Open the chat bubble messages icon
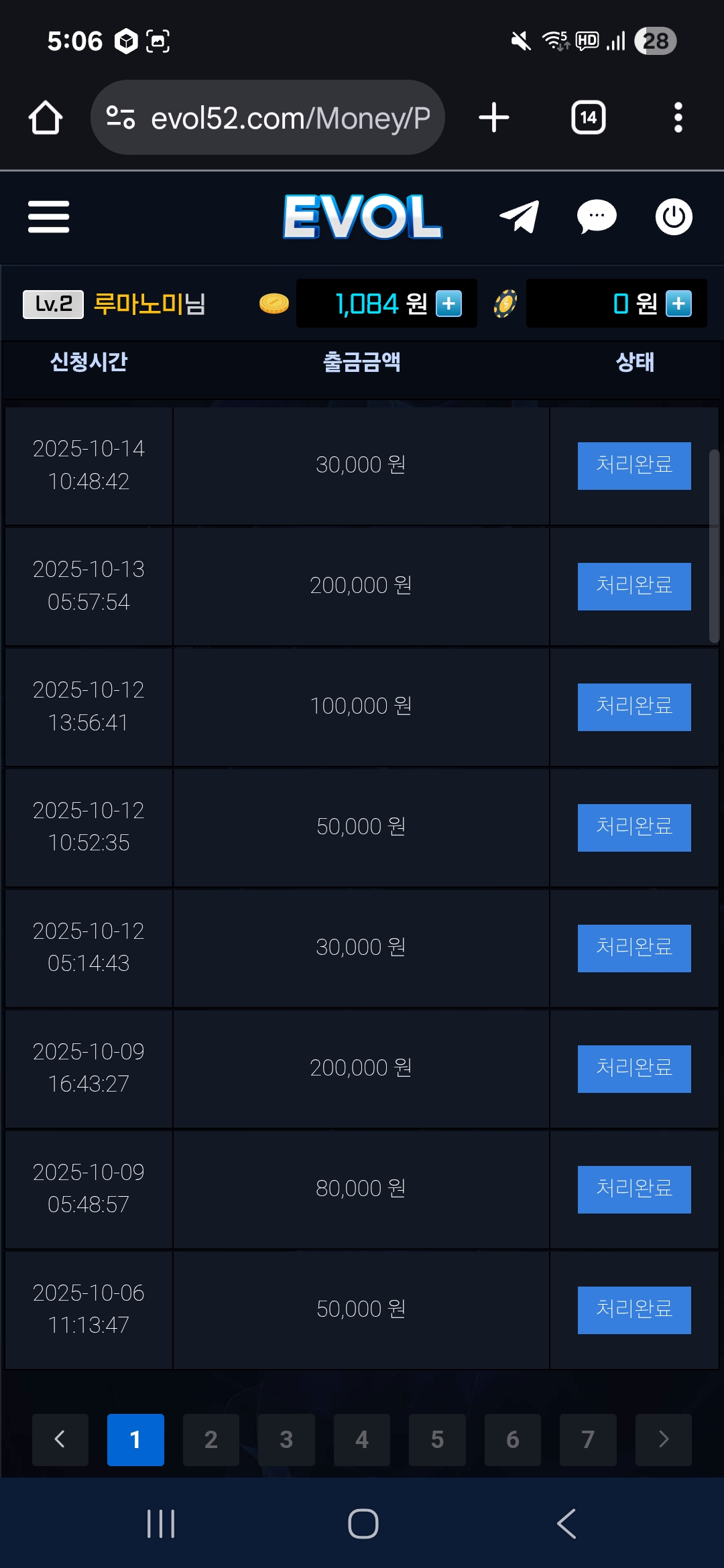The height and width of the screenshot is (1568, 724). (x=597, y=216)
